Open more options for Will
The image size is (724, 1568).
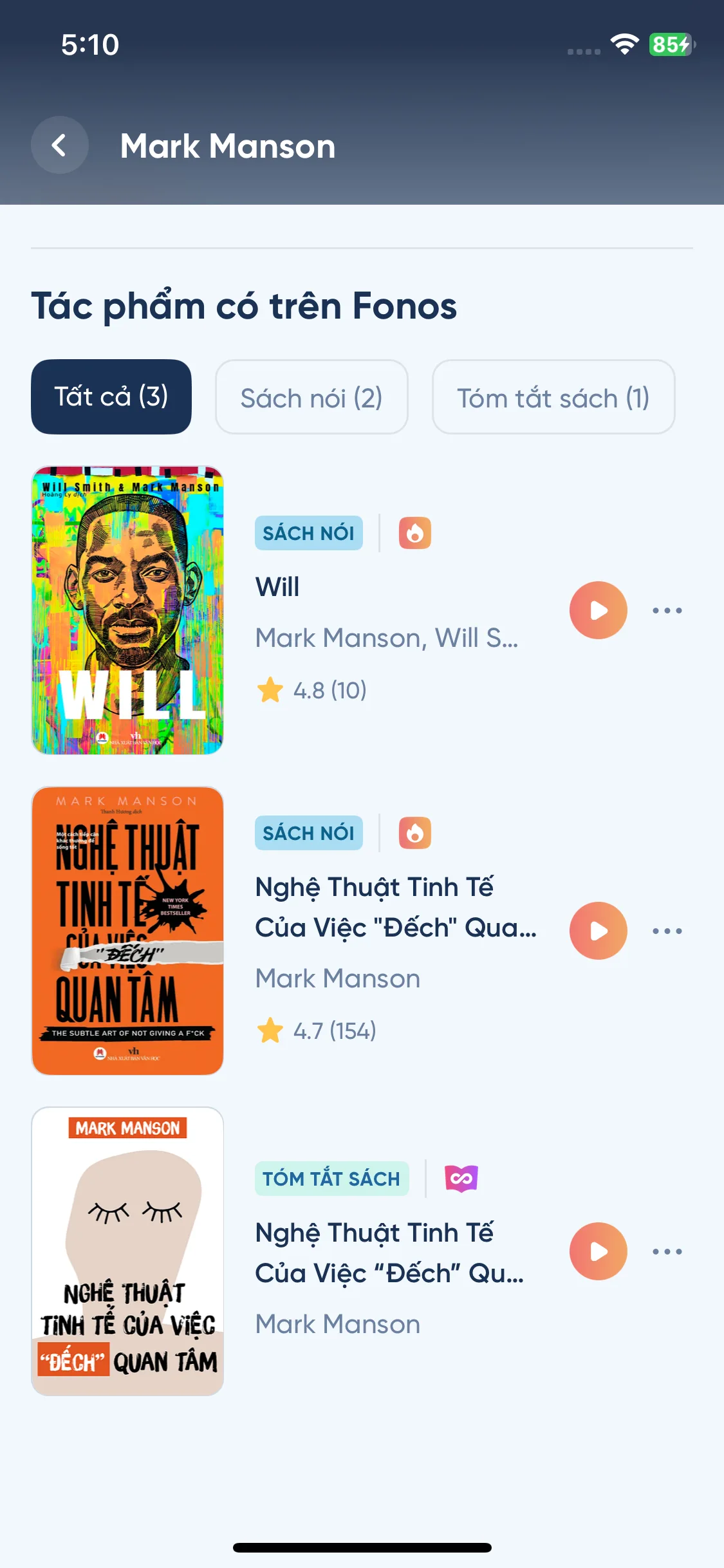[667, 610]
